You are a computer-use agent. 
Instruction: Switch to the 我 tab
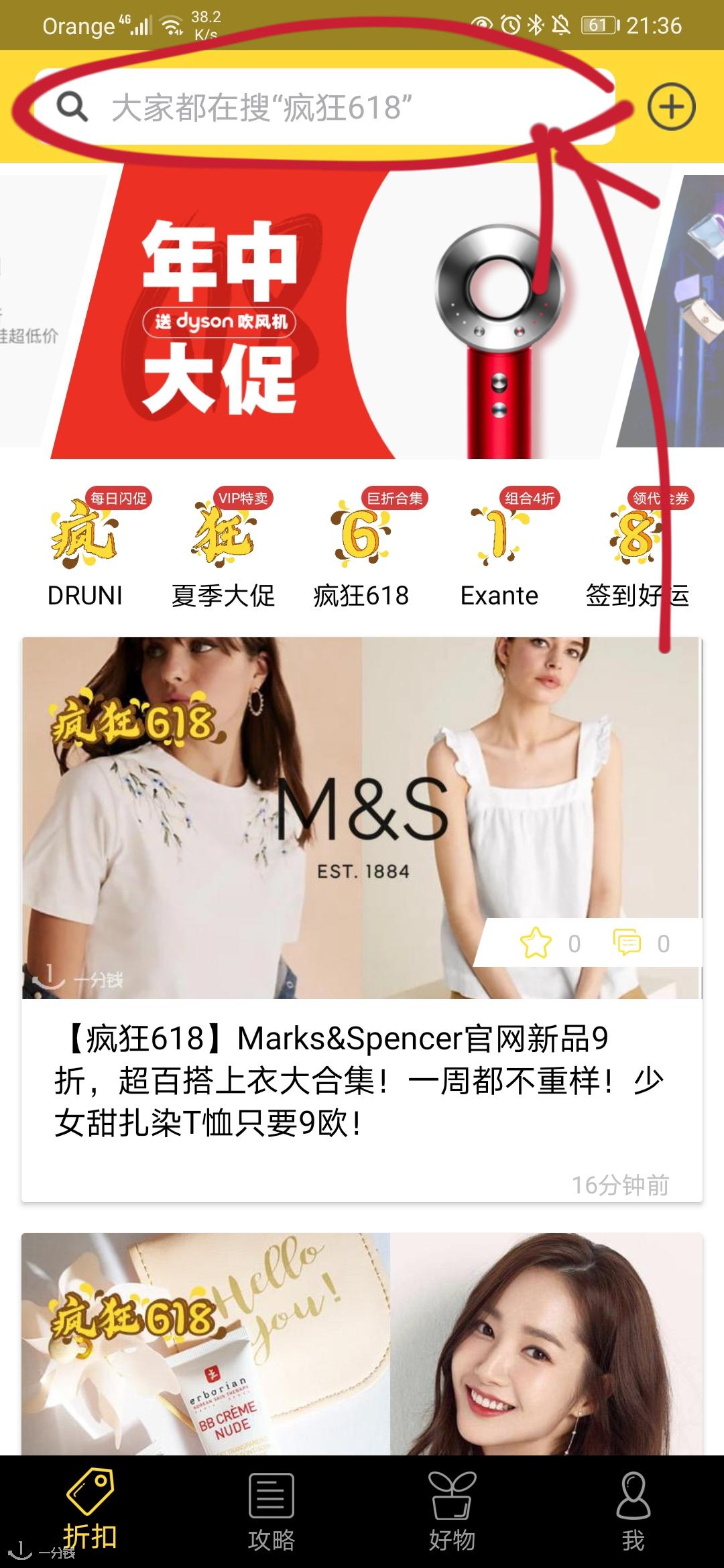point(633,1511)
